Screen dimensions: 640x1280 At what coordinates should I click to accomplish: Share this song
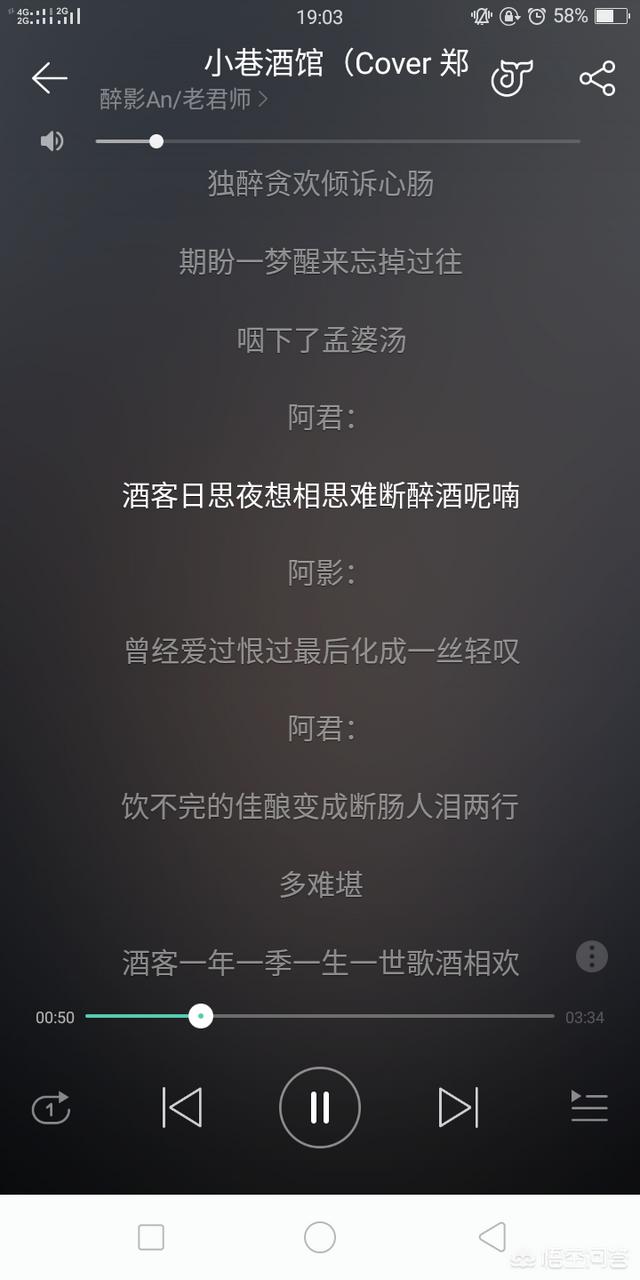597,78
